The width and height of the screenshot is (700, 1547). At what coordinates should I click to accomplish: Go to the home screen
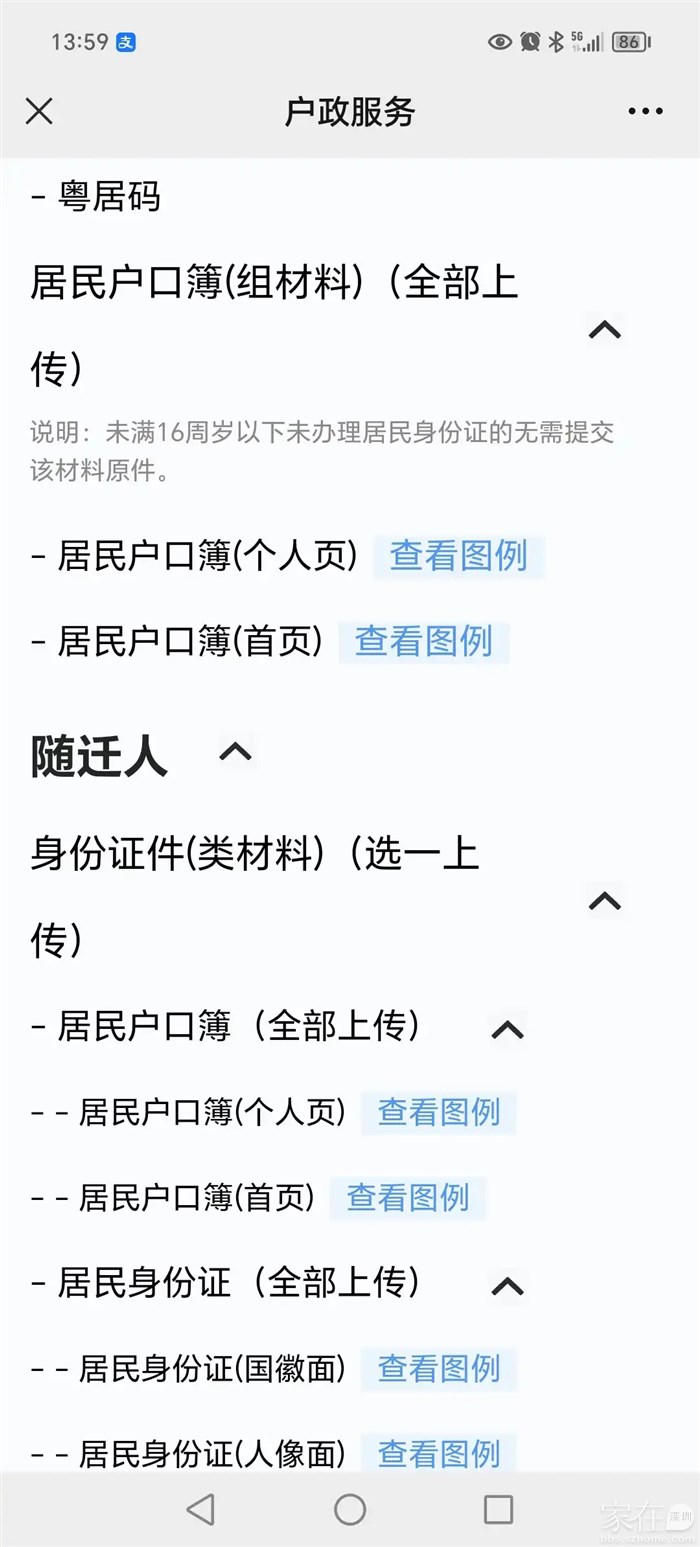click(350, 1509)
